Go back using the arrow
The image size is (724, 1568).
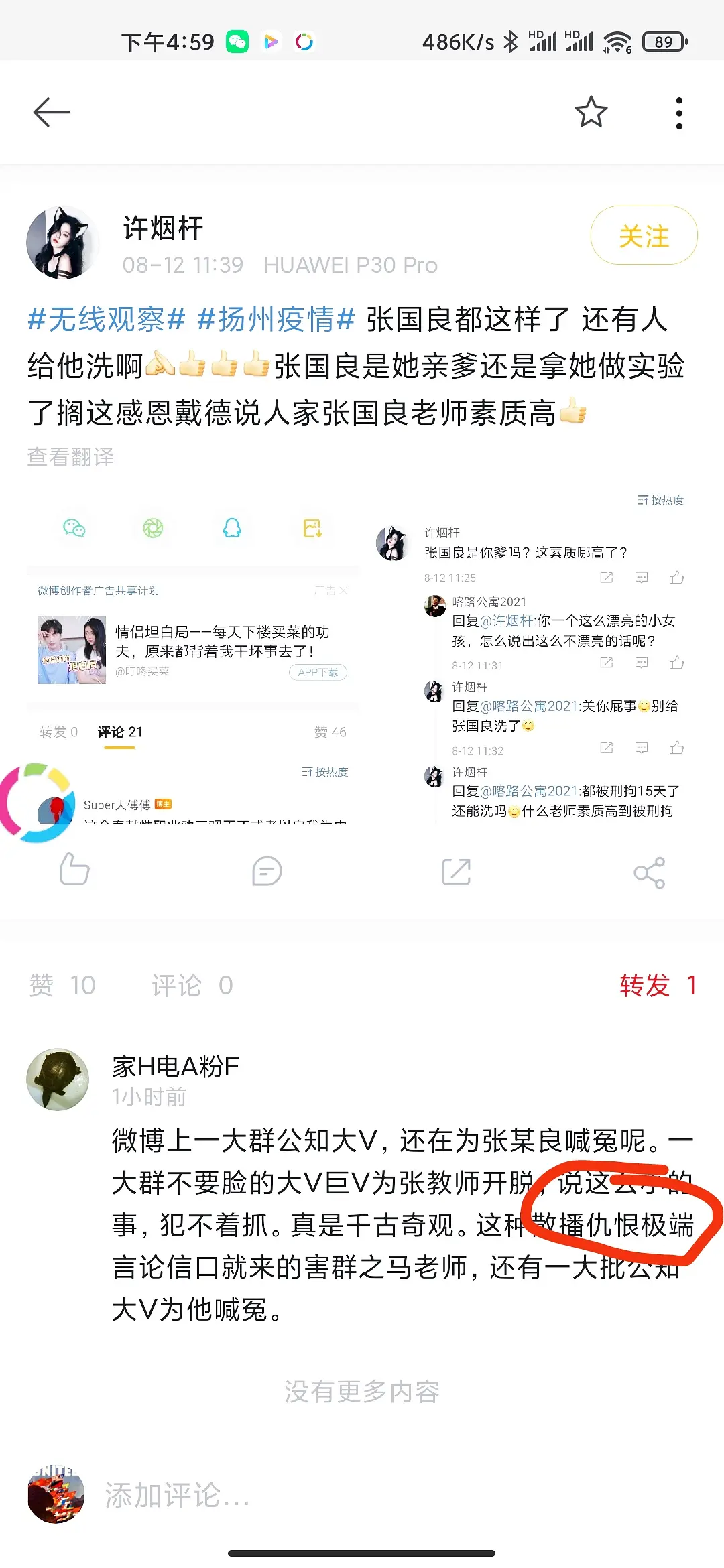[52, 112]
